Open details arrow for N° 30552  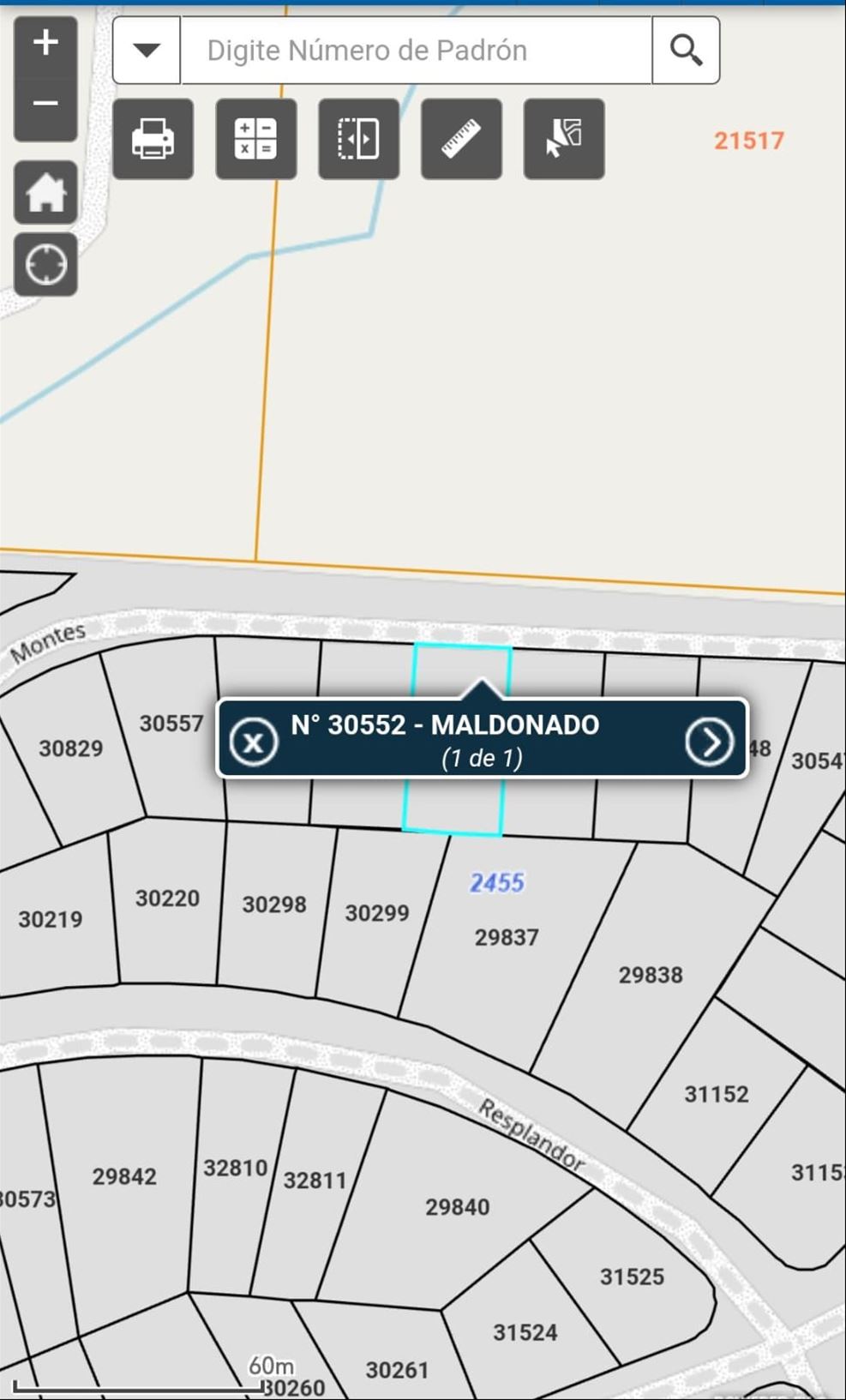click(710, 742)
